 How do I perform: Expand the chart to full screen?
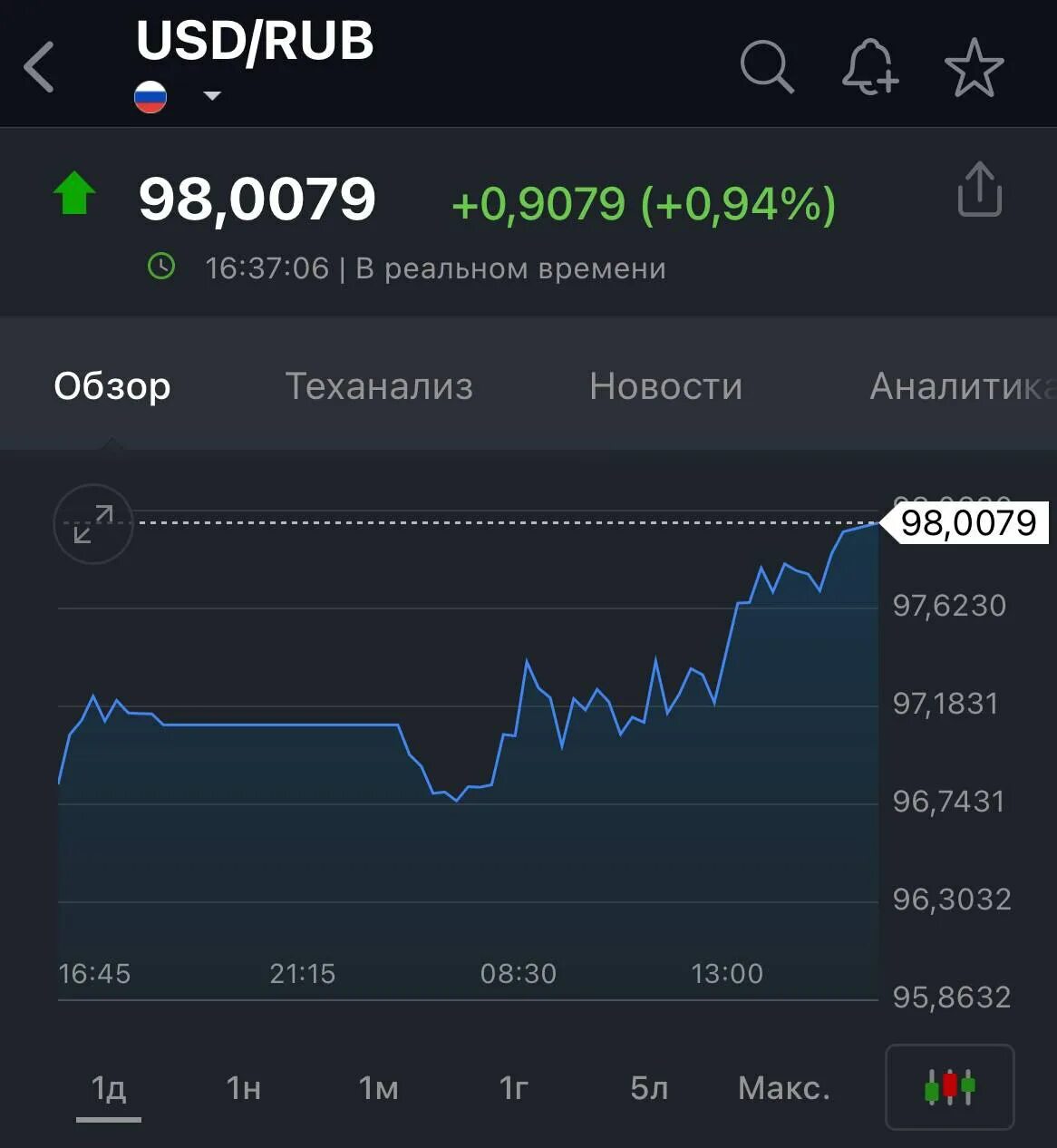(93, 524)
